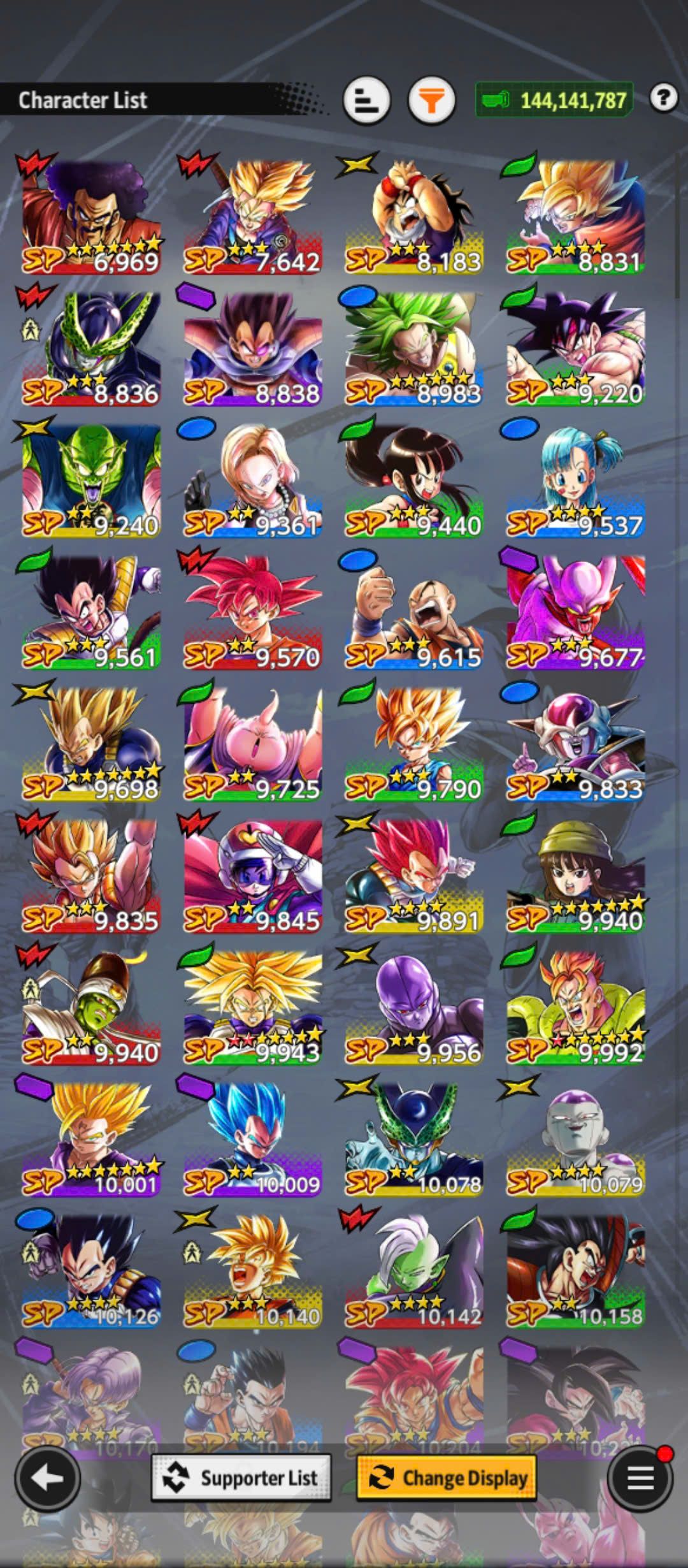Switch to Supporter List

click(x=241, y=1477)
